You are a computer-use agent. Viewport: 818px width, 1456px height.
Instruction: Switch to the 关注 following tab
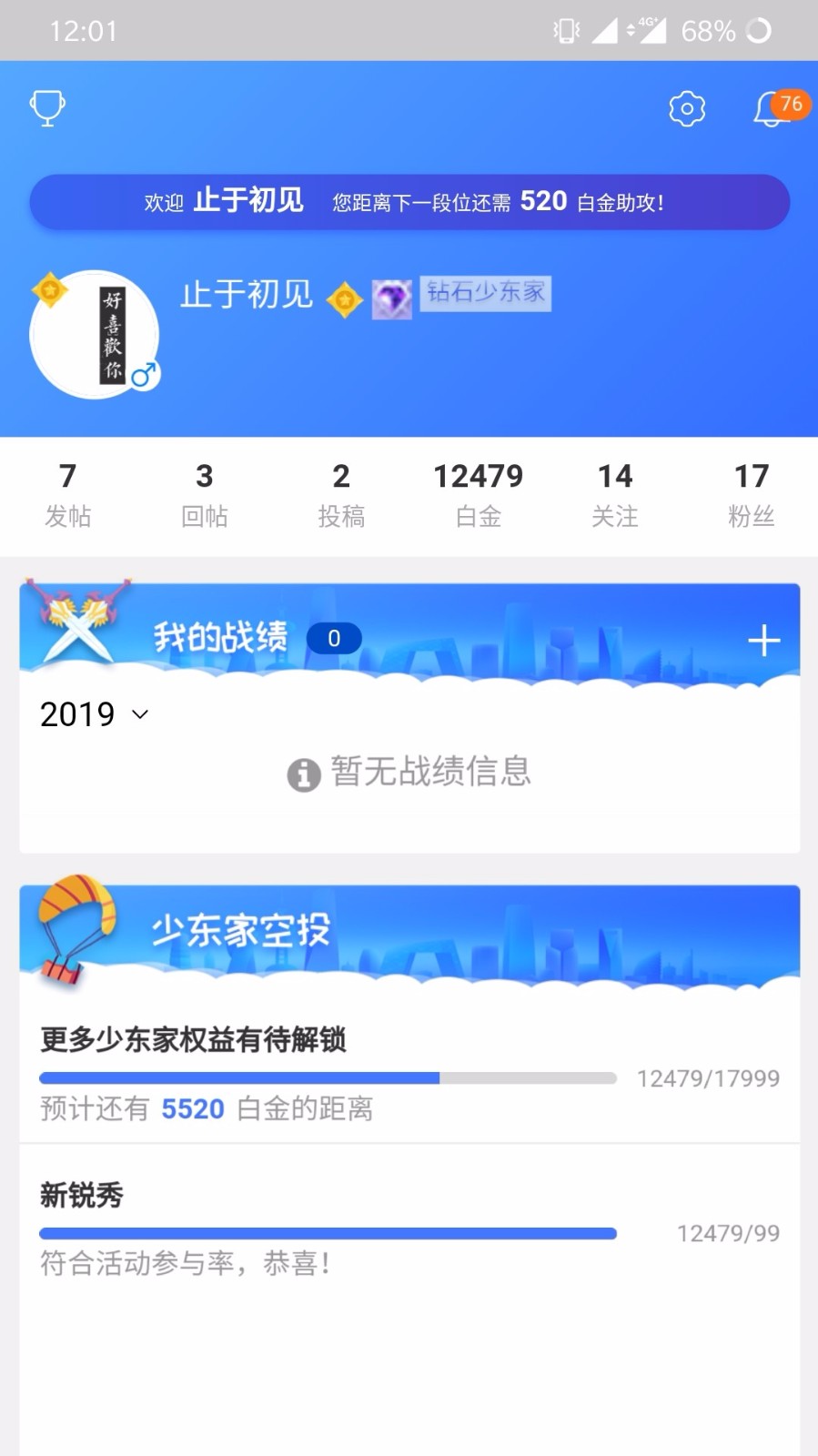[x=616, y=496]
